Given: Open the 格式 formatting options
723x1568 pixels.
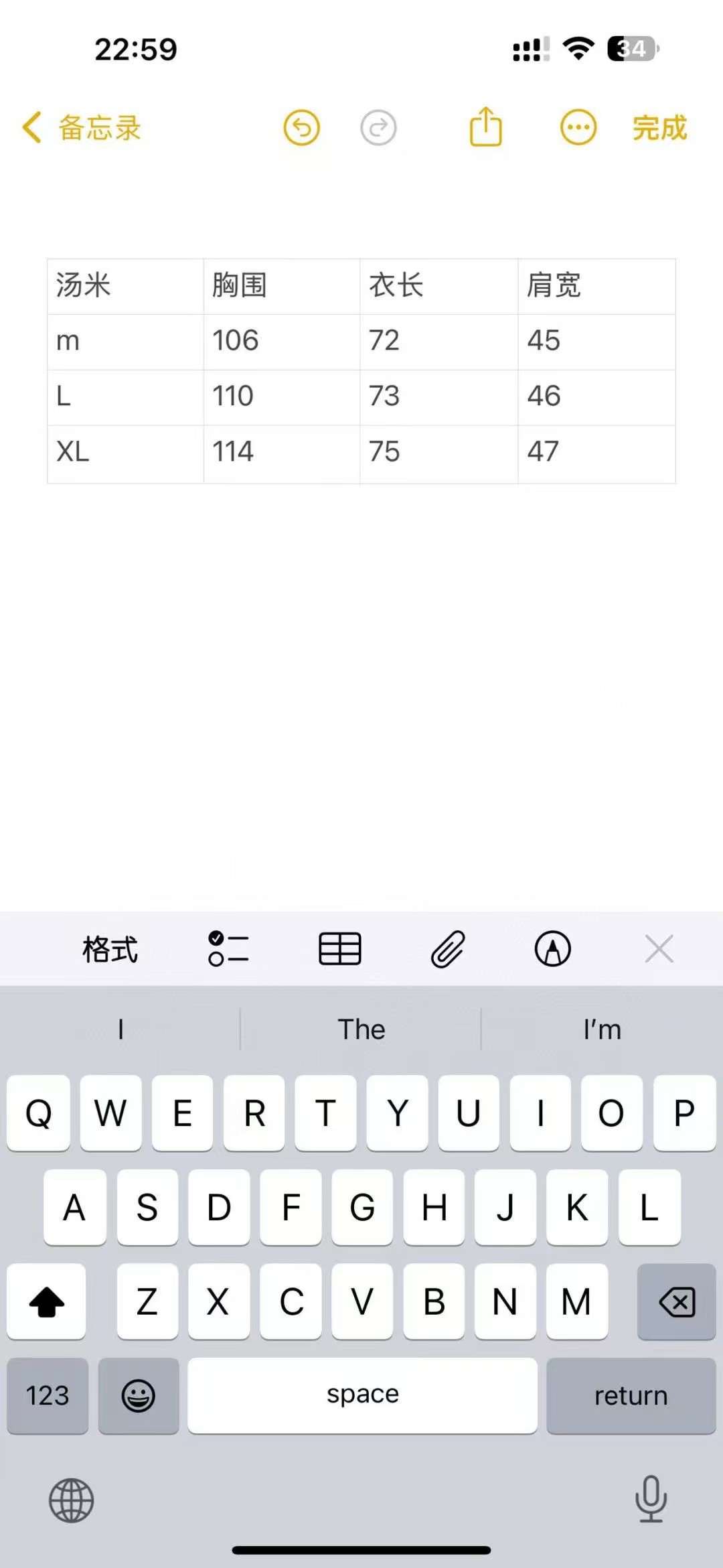Looking at the screenshot, I should (x=110, y=949).
